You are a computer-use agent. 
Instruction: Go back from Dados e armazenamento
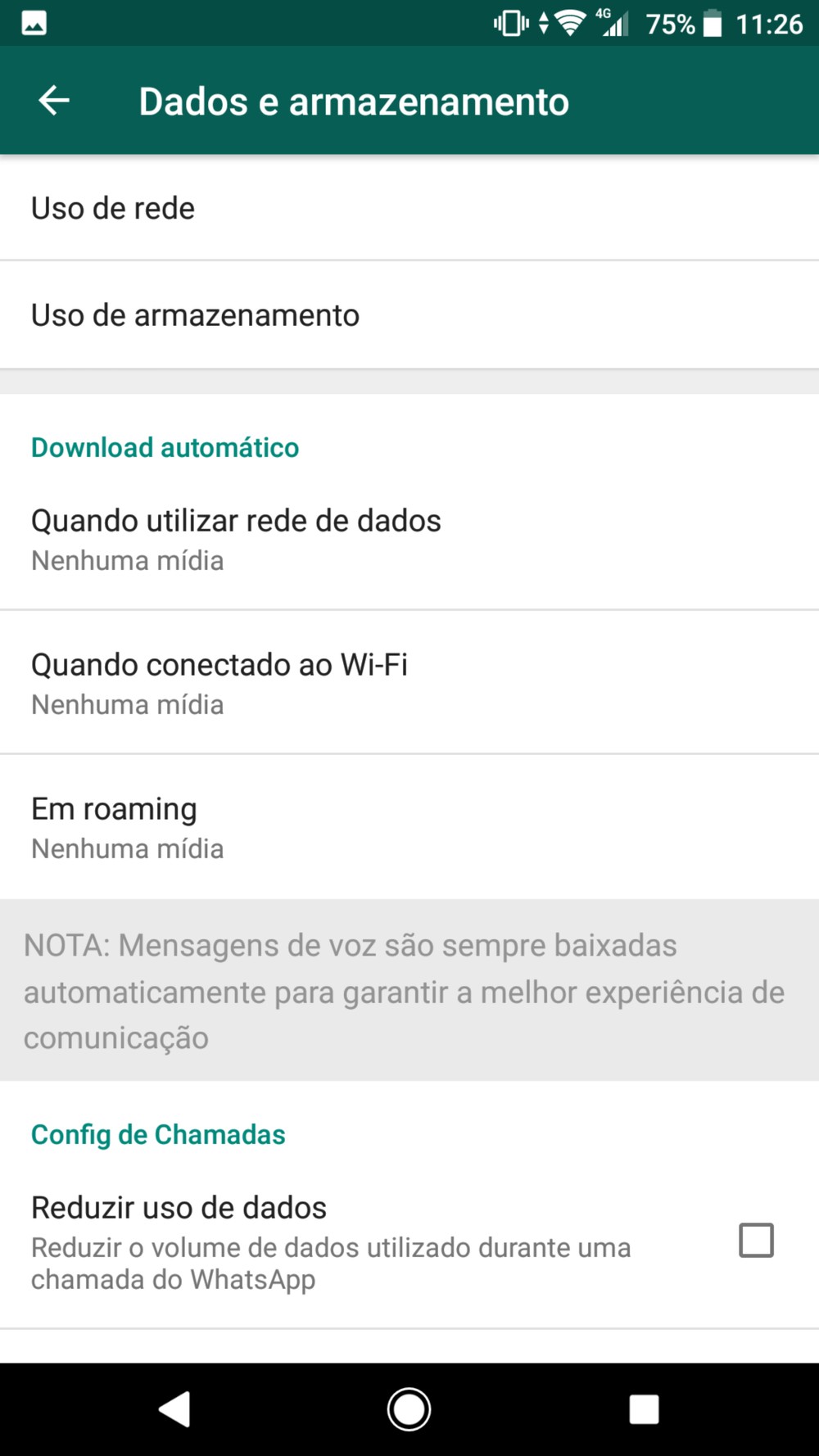(54, 101)
